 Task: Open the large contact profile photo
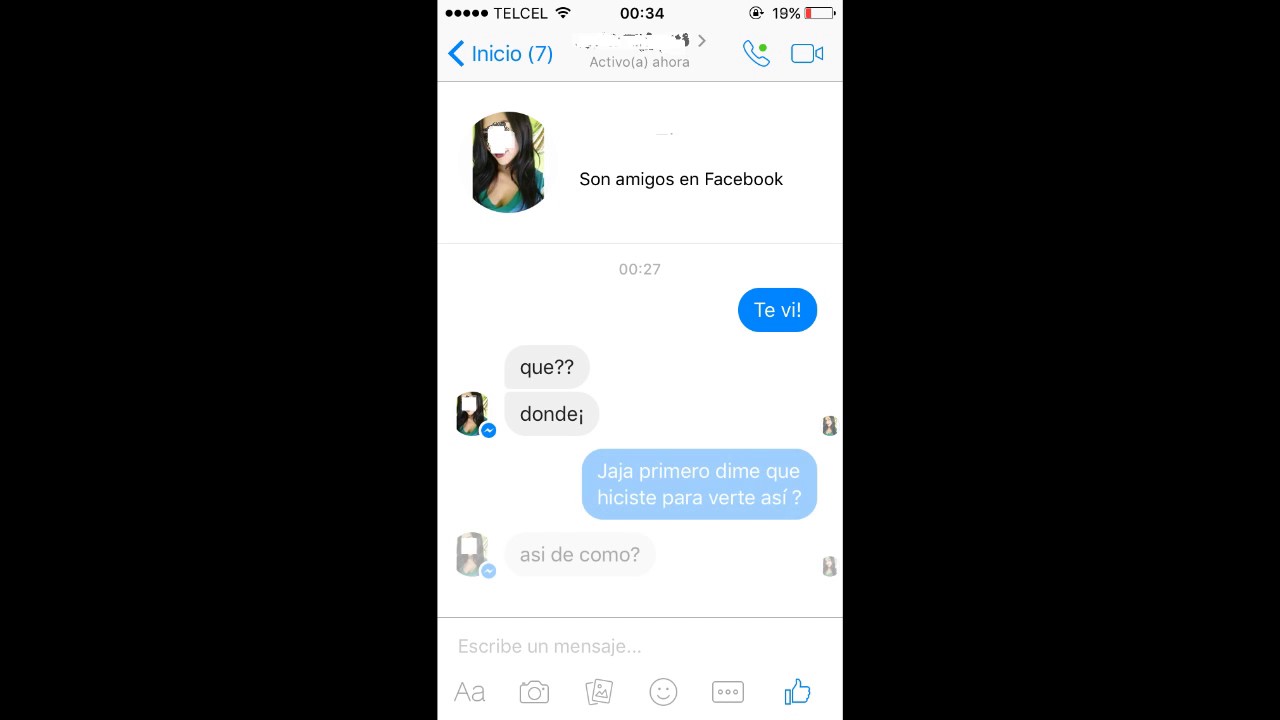point(508,162)
